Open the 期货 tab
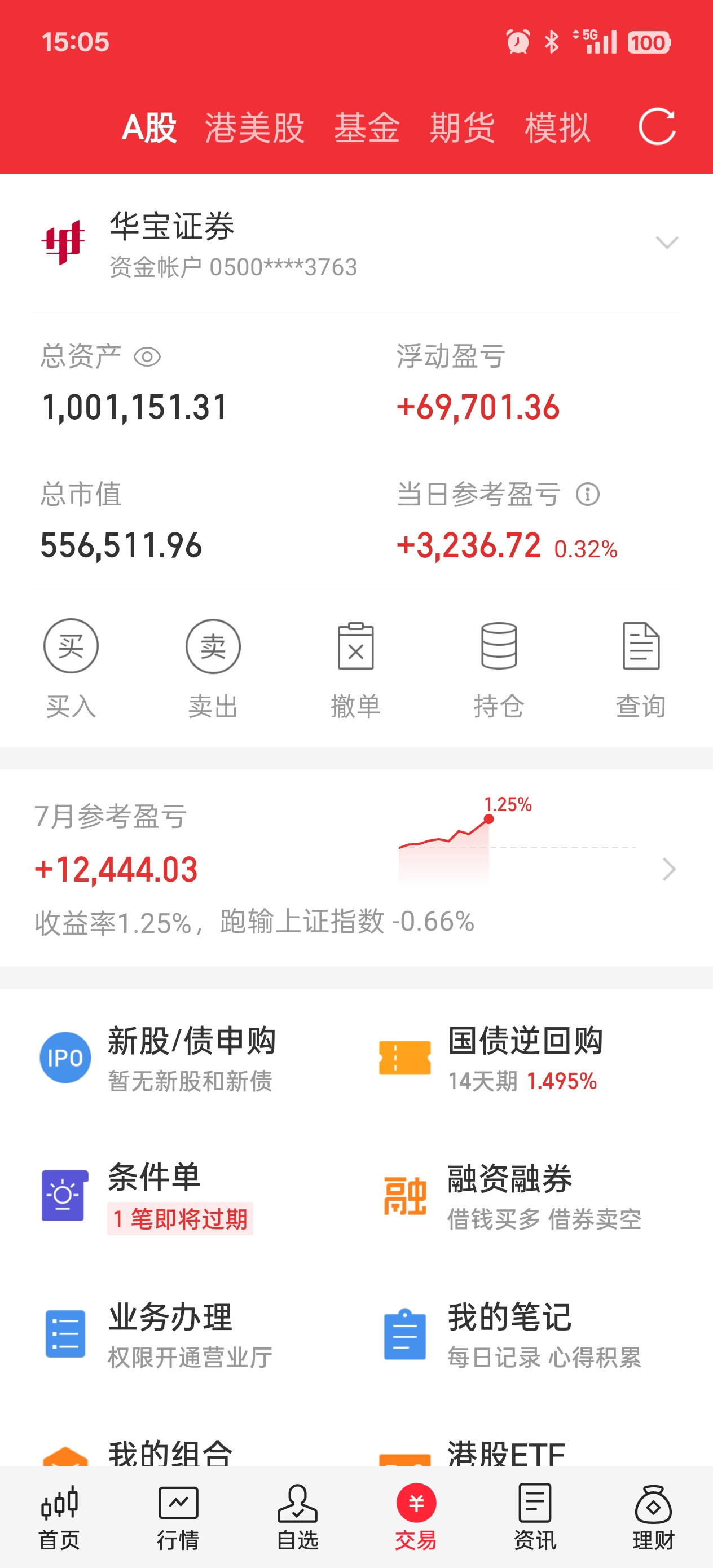The image size is (713, 1568). (462, 128)
